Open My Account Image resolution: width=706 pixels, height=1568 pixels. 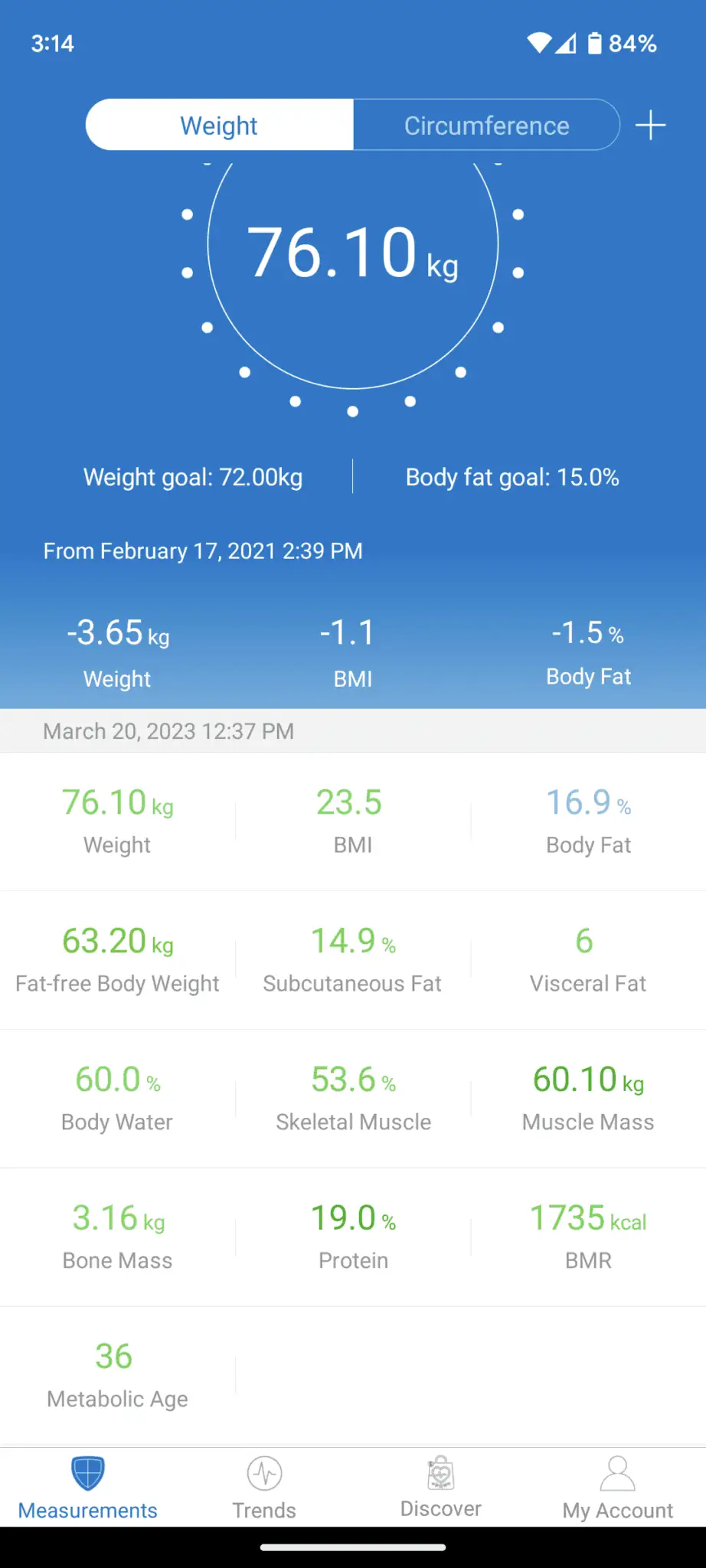[x=617, y=1488]
